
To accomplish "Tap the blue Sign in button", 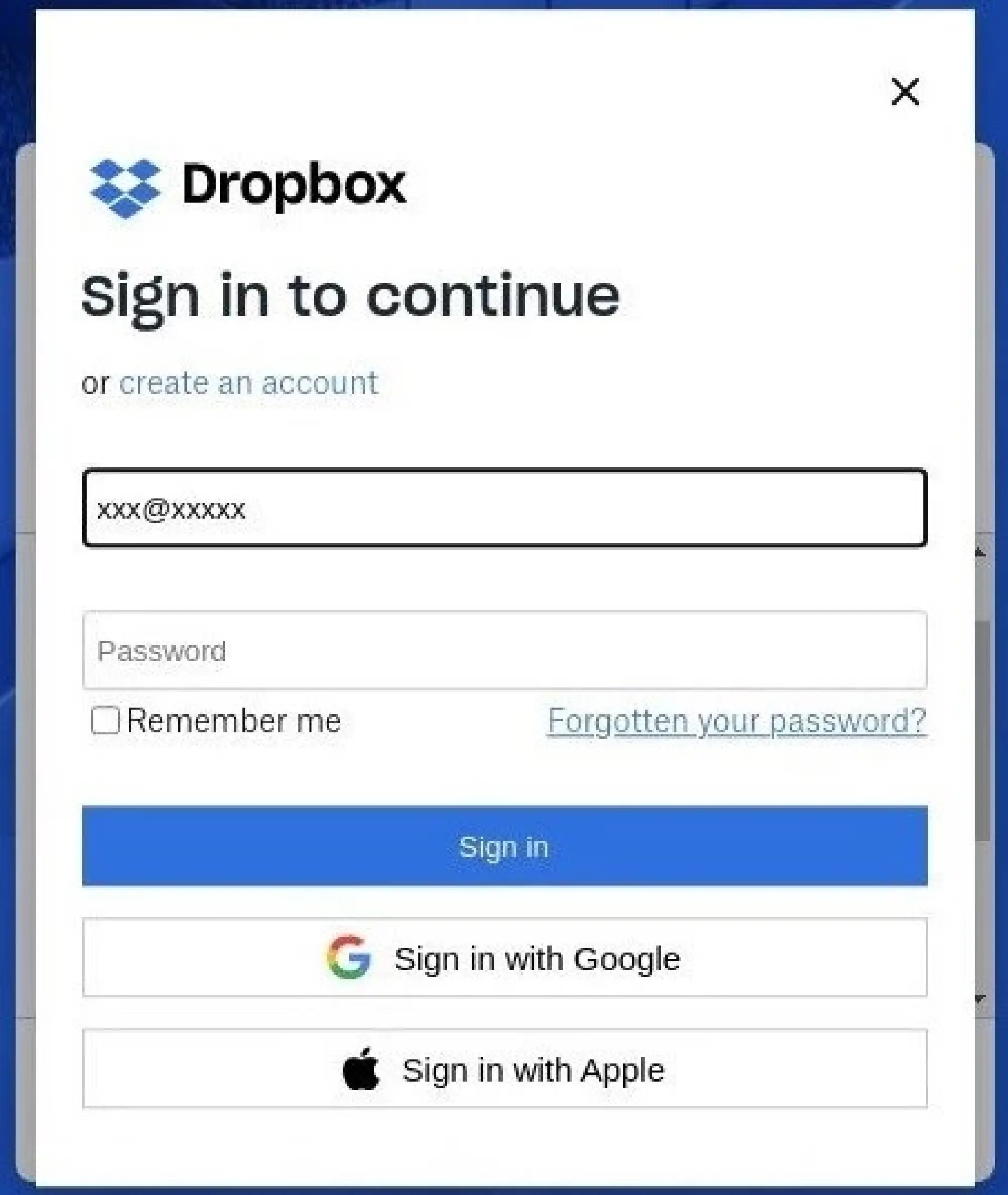I will (x=504, y=846).
